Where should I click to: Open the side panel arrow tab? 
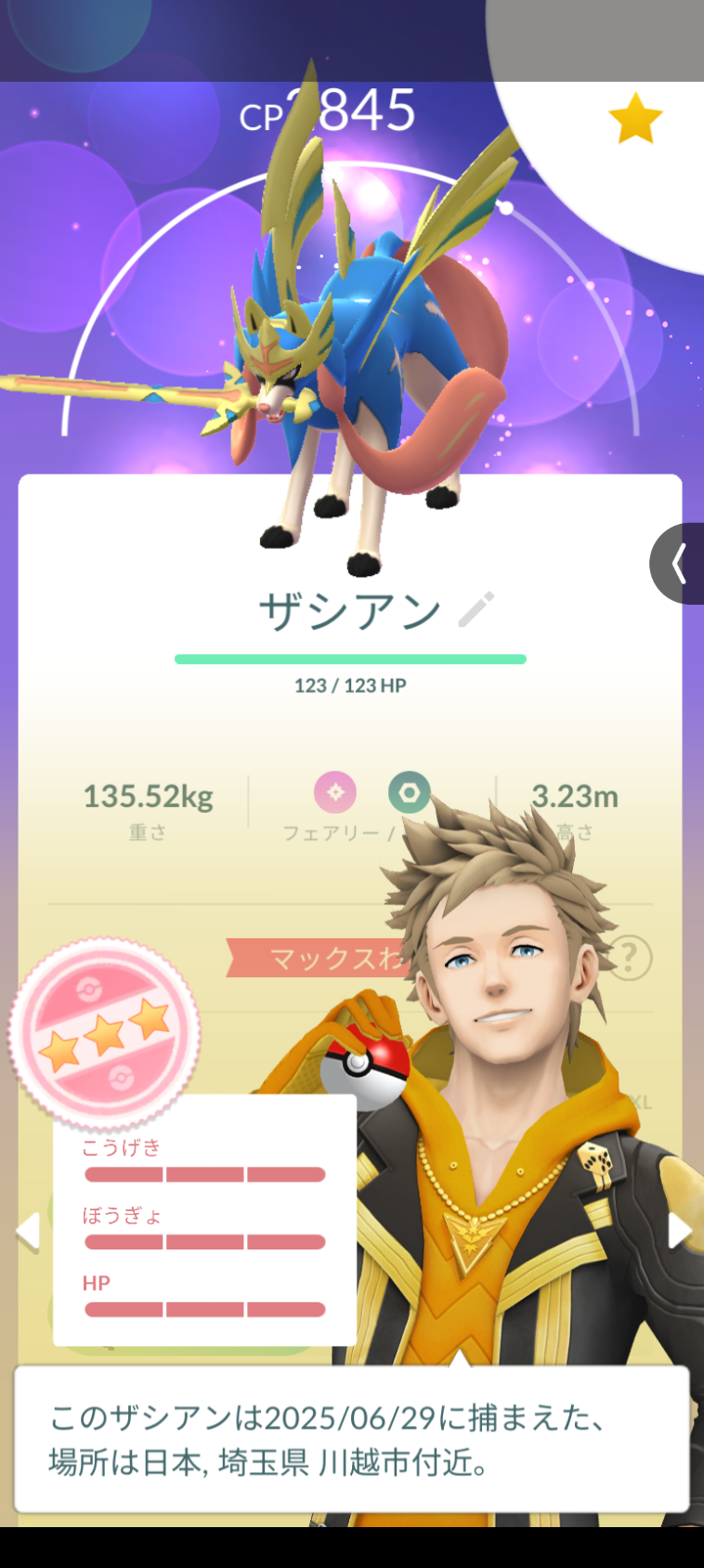(x=677, y=564)
